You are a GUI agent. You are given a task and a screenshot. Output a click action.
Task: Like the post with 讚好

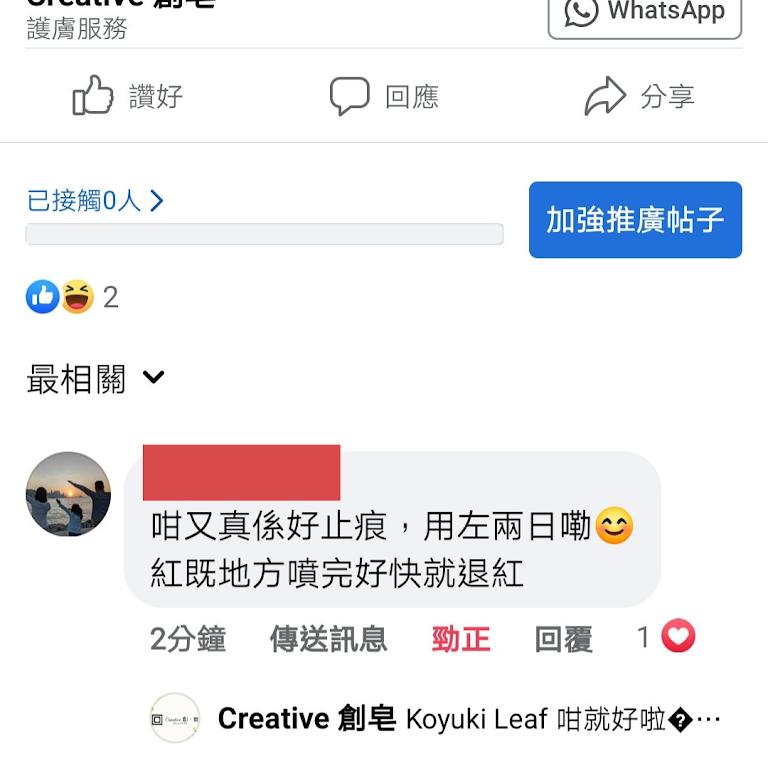point(128,97)
